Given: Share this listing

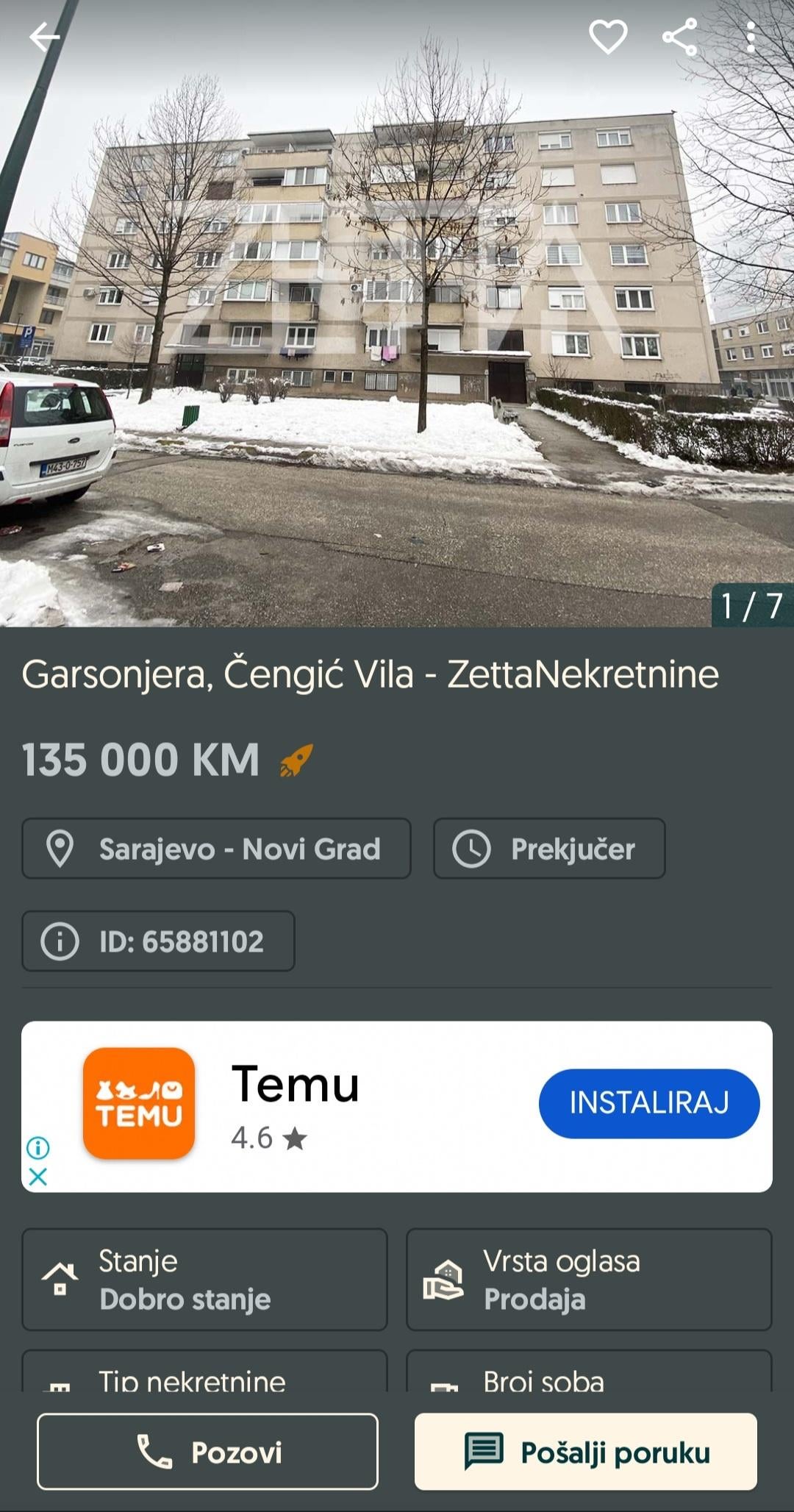Looking at the screenshot, I should click(680, 37).
